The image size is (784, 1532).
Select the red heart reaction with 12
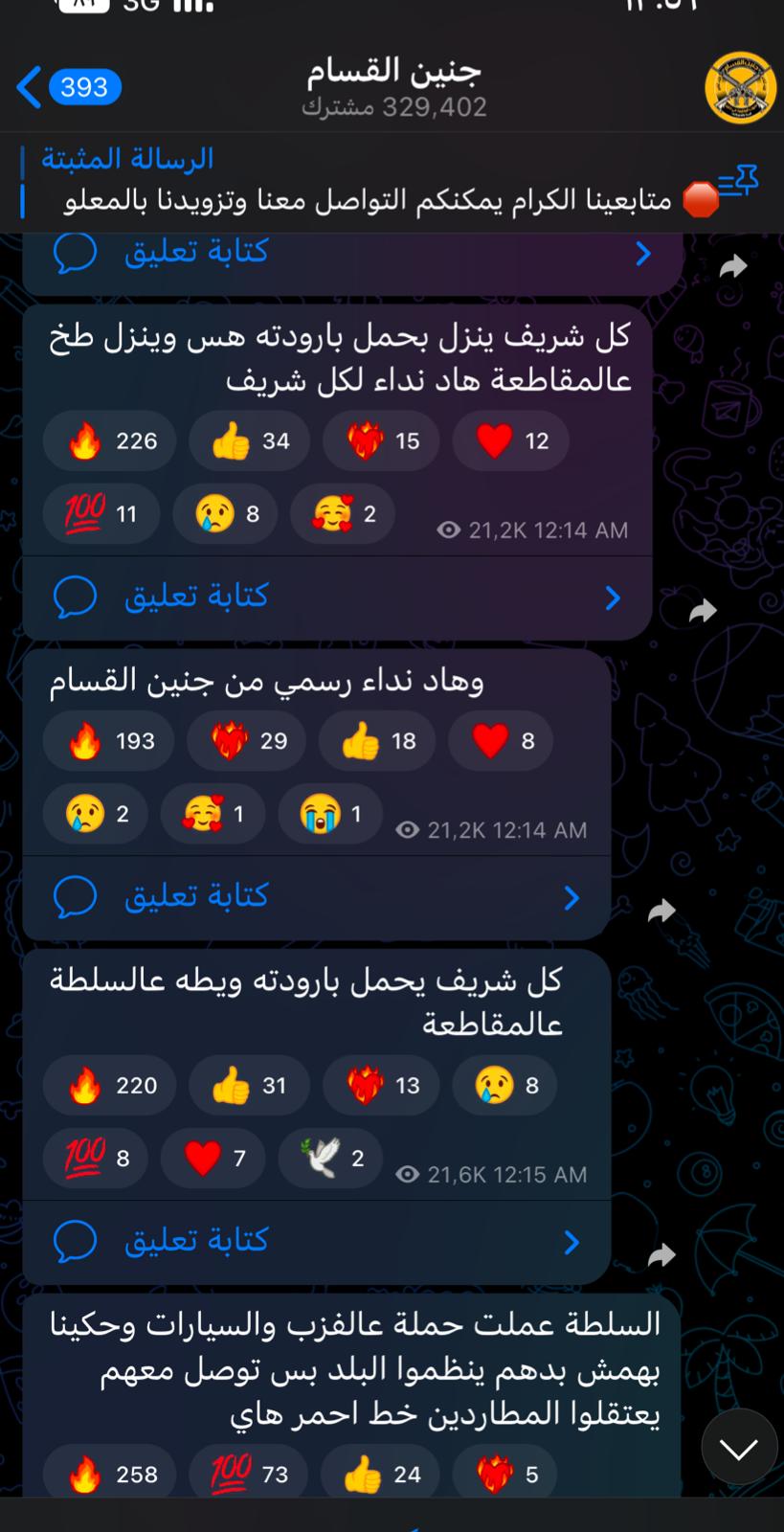point(512,441)
